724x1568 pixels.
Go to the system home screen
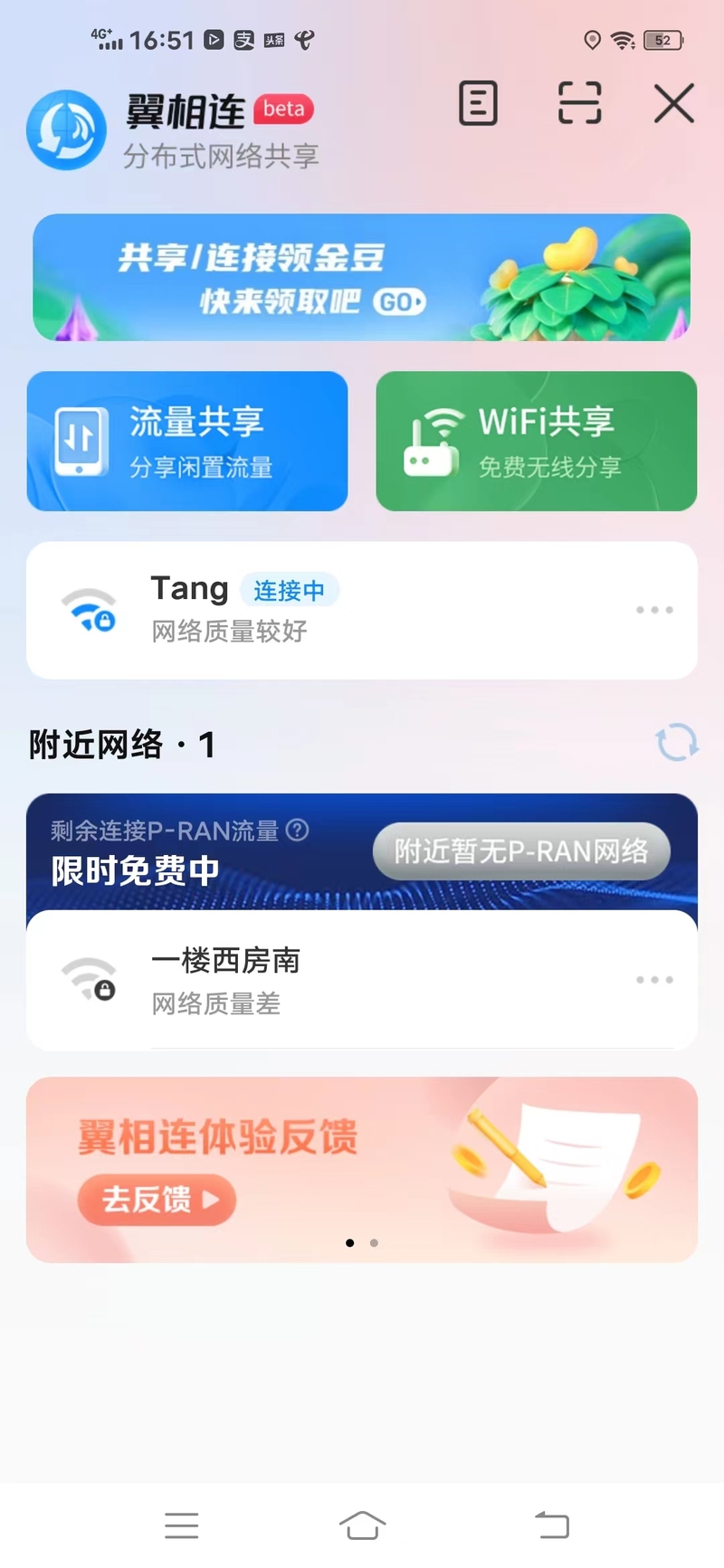pos(362,1525)
